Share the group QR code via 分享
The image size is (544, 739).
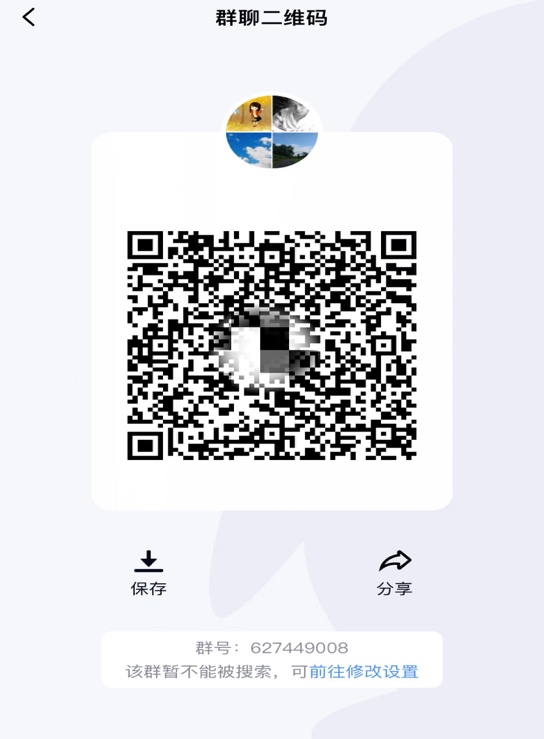[x=395, y=573]
